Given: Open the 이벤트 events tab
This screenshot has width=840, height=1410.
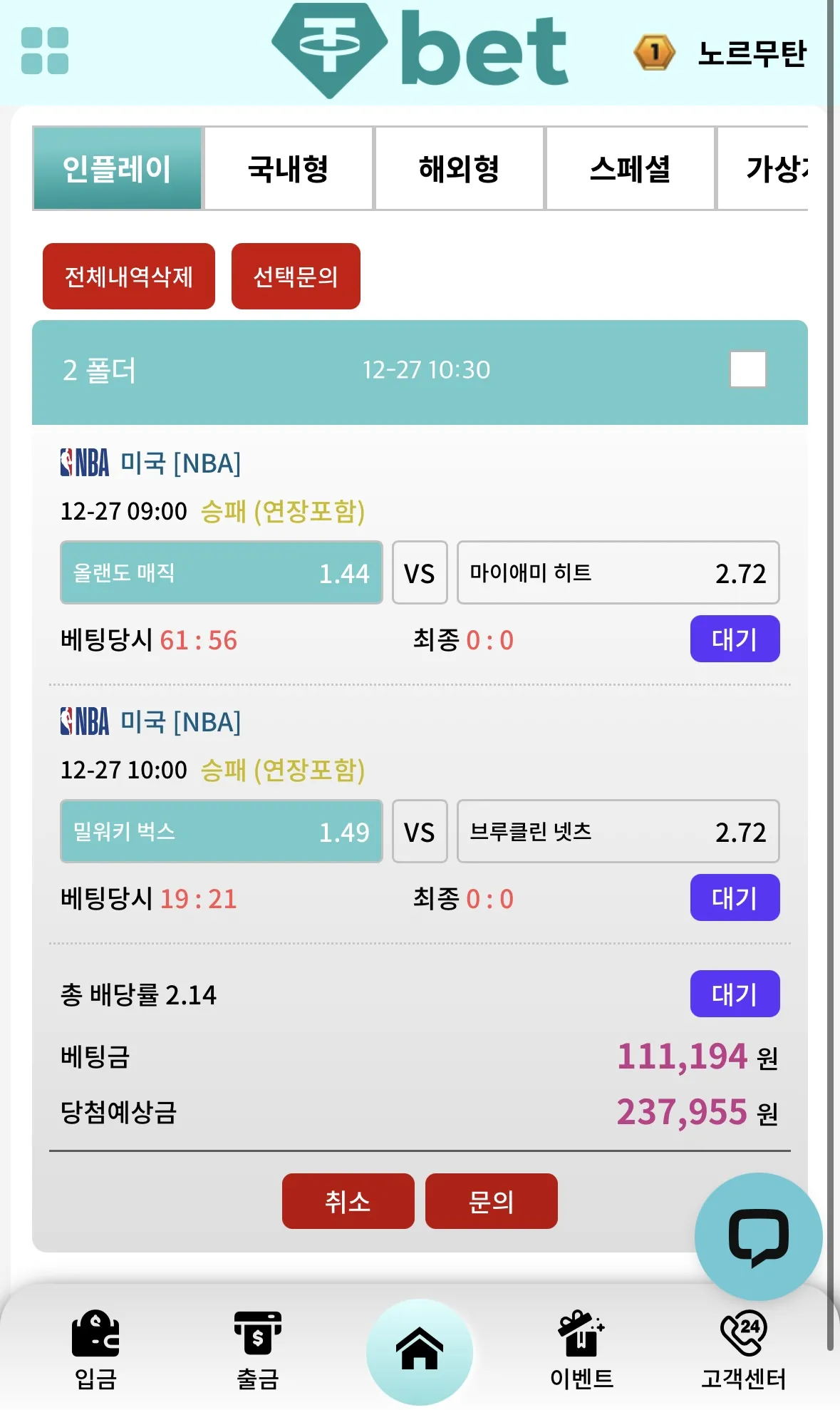Looking at the screenshot, I should tap(581, 1350).
